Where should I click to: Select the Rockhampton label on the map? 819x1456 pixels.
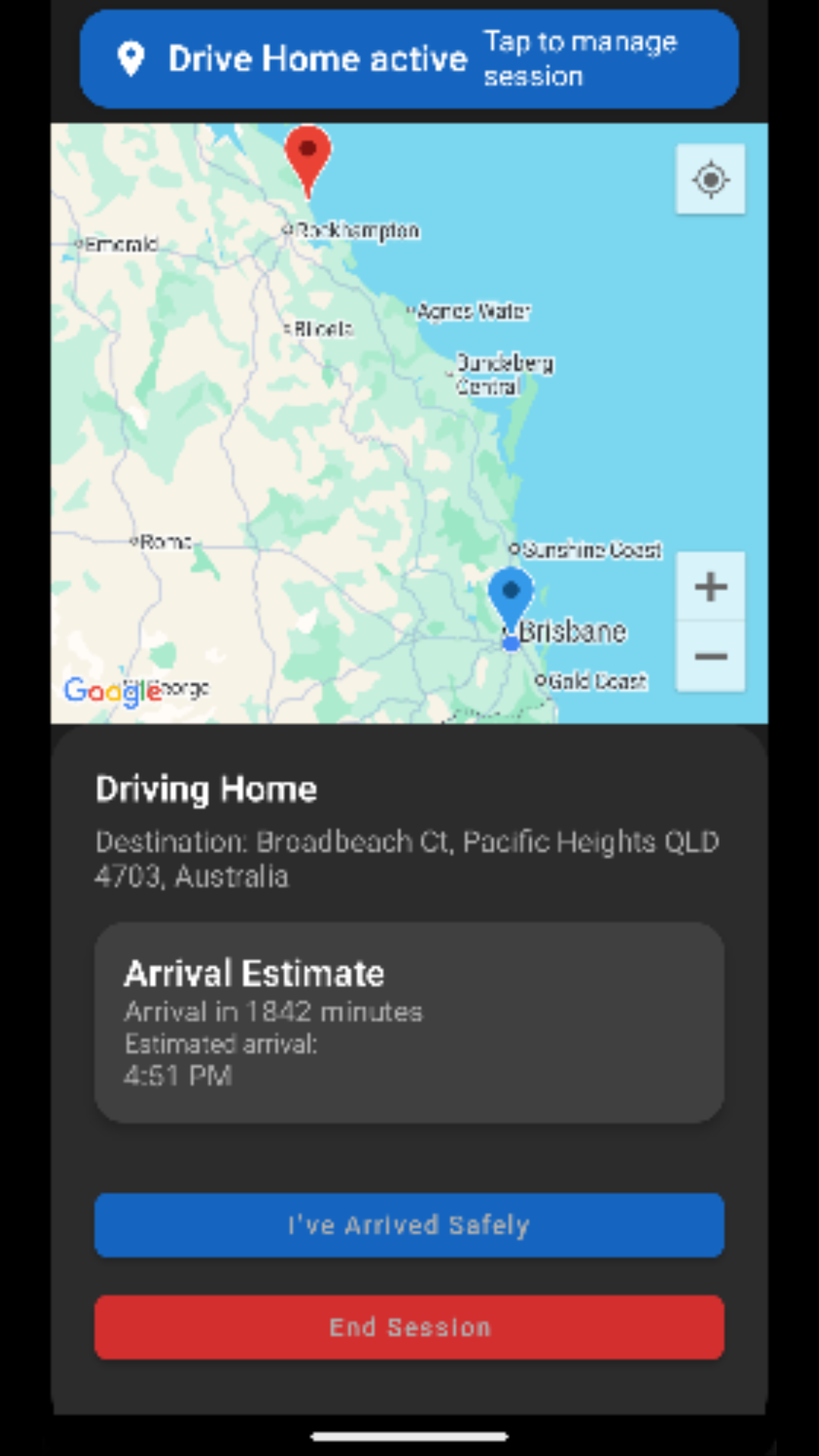tap(355, 231)
